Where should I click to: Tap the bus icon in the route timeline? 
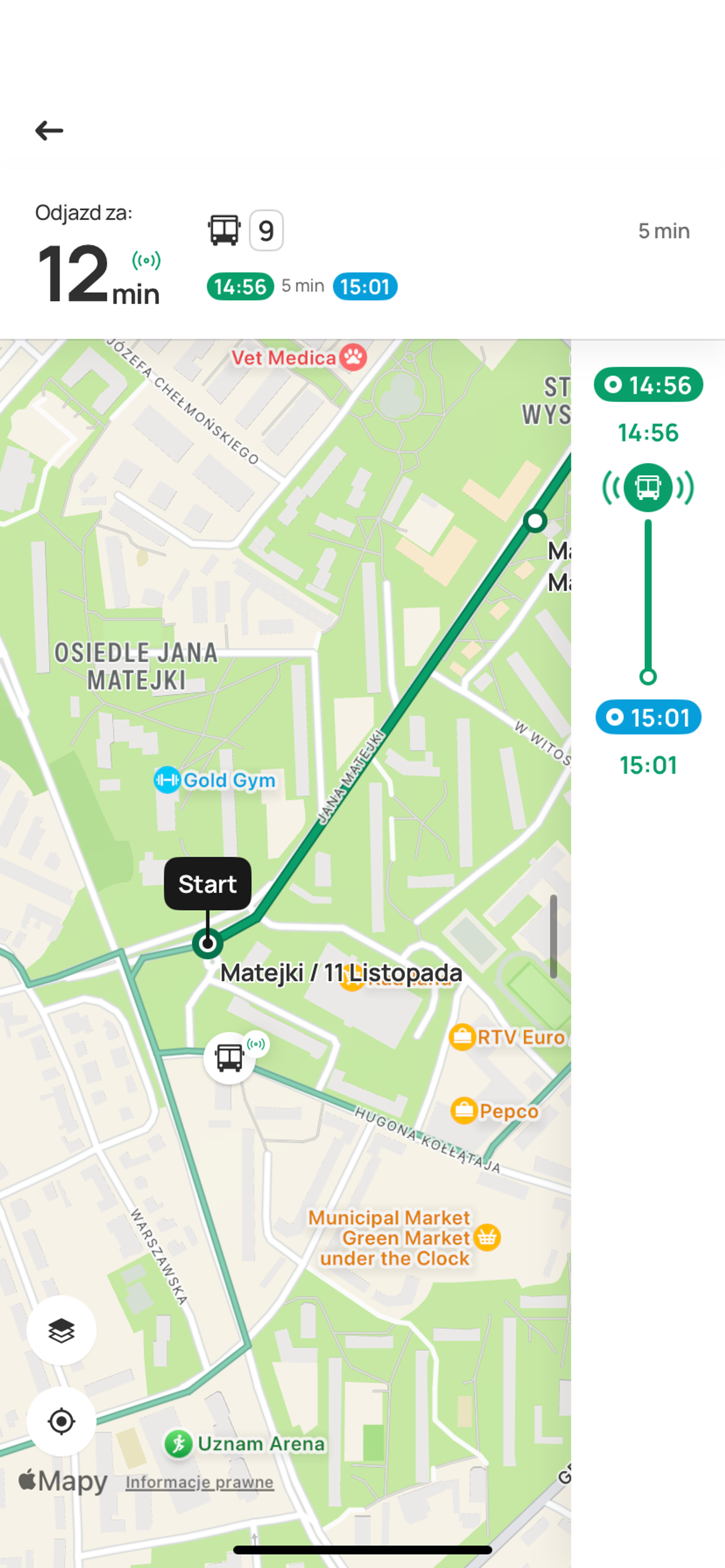click(x=648, y=487)
